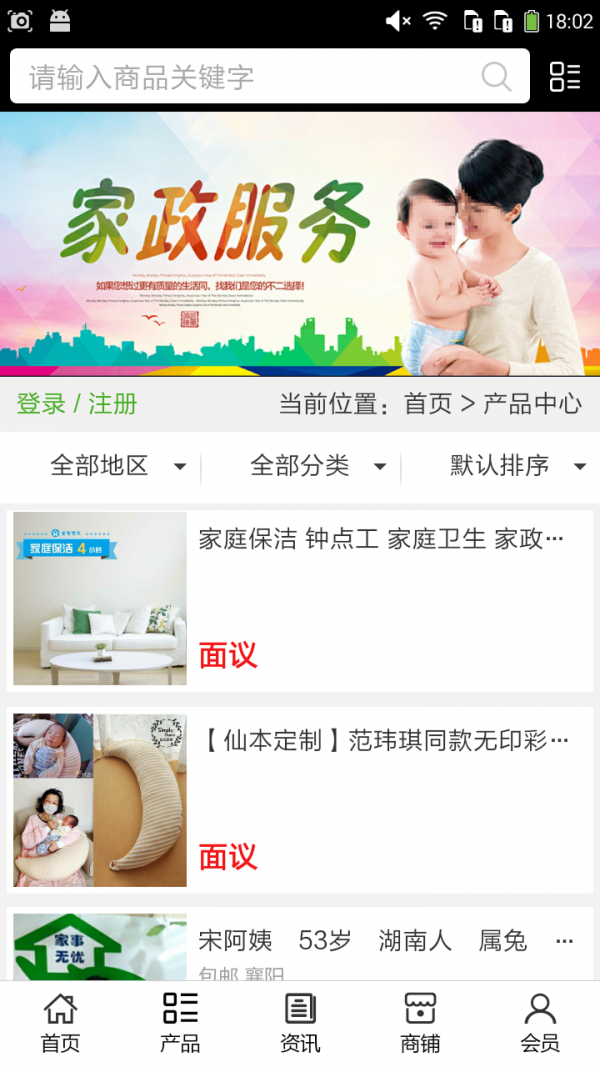The width and height of the screenshot is (600, 1067).
Task: Open the 家庭保洁 钟点工 product card
Action: (300, 599)
